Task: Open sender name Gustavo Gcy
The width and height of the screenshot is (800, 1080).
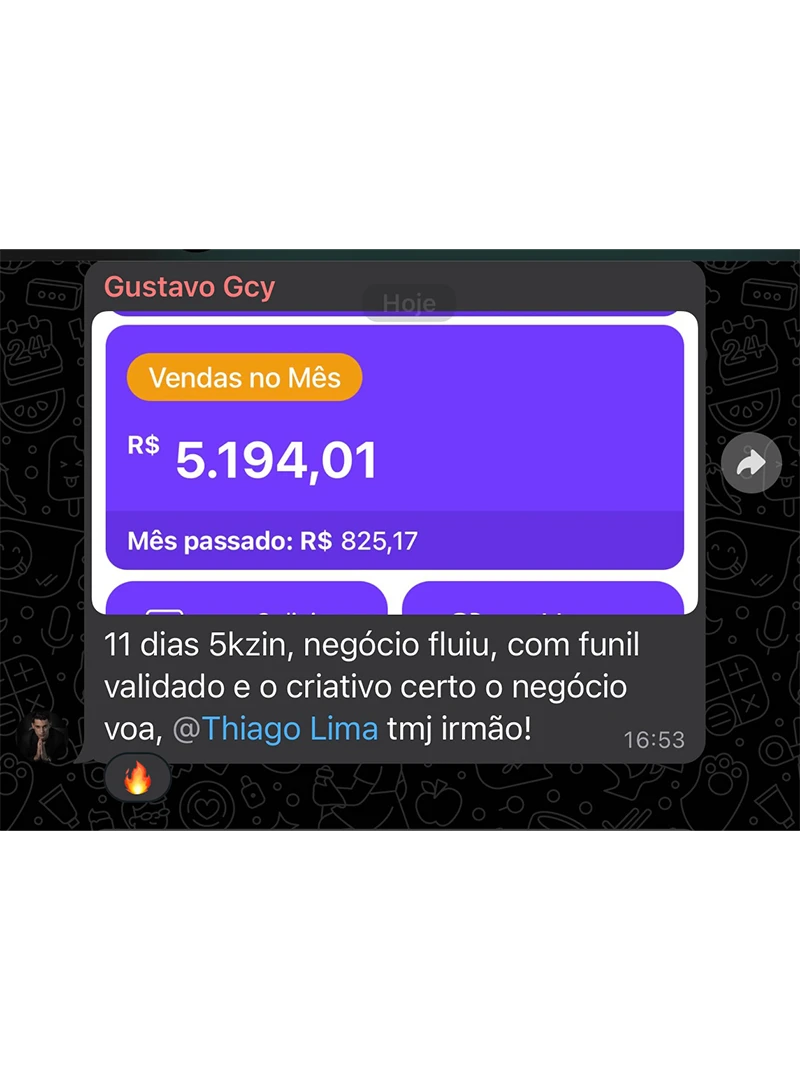Action: tap(190, 287)
